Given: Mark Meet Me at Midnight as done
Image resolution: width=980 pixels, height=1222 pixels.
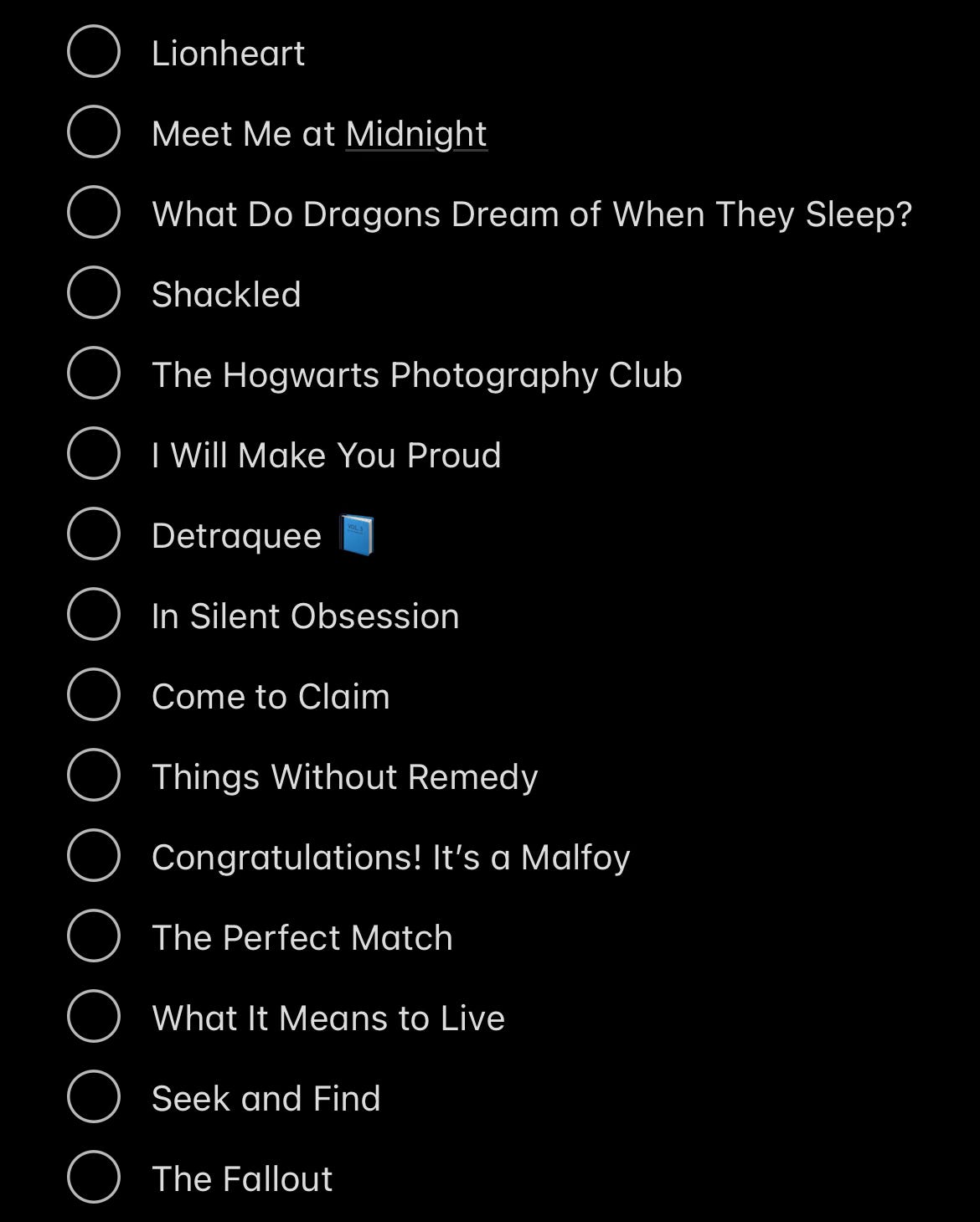Looking at the screenshot, I should pyautogui.click(x=93, y=132).
